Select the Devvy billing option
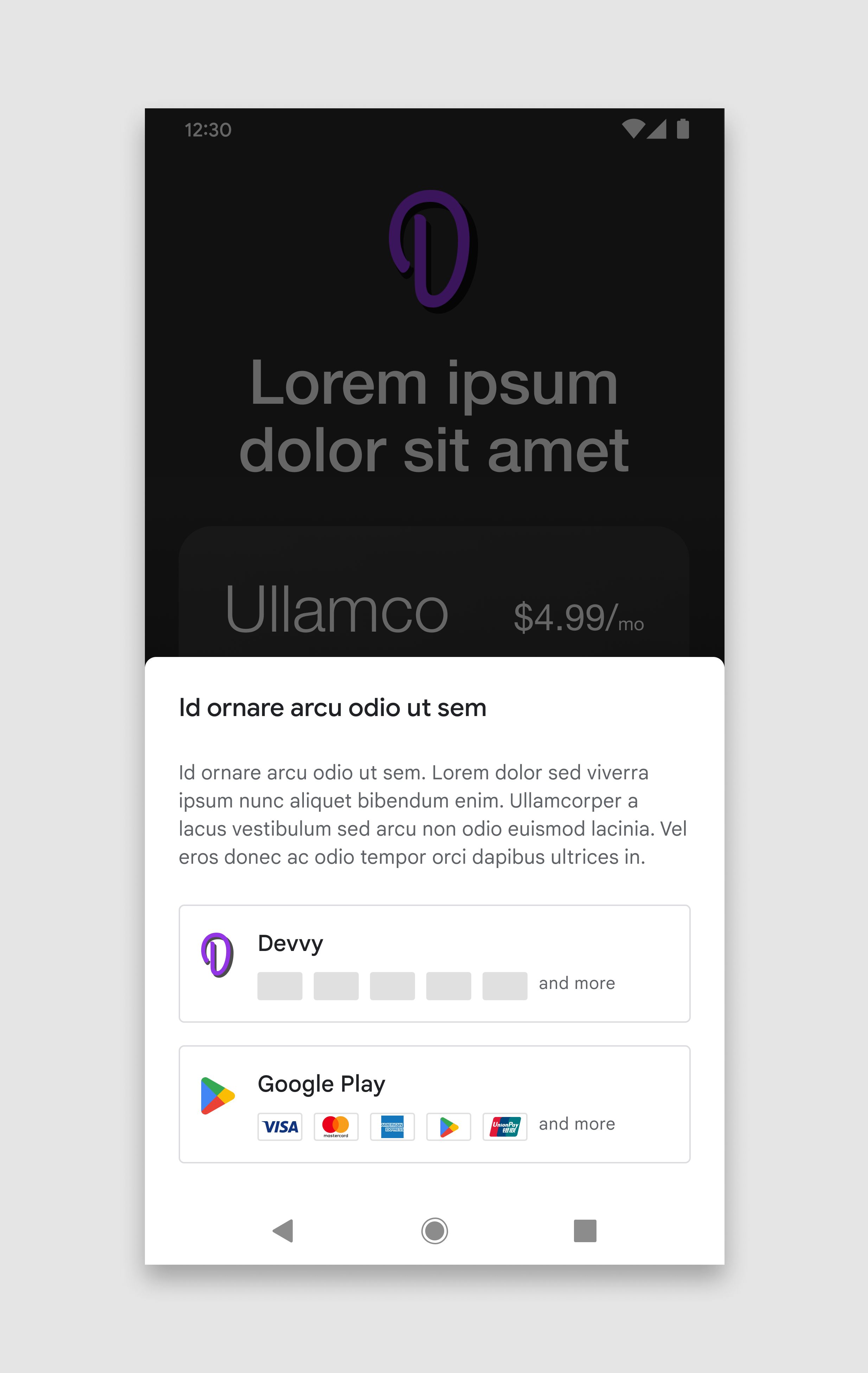The width and height of the screenshot is (868, 1373). pyautogui.click(x=434, y=963)
